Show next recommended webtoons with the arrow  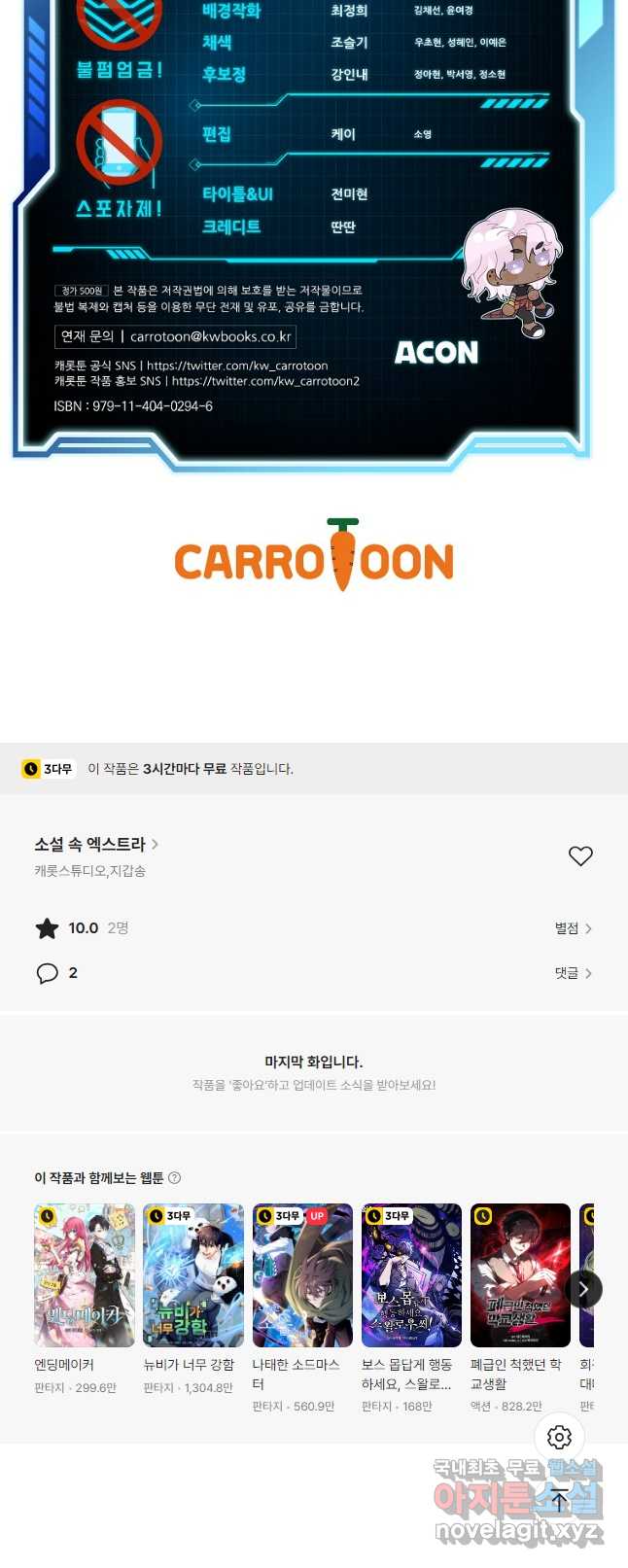pos(583,1289)
